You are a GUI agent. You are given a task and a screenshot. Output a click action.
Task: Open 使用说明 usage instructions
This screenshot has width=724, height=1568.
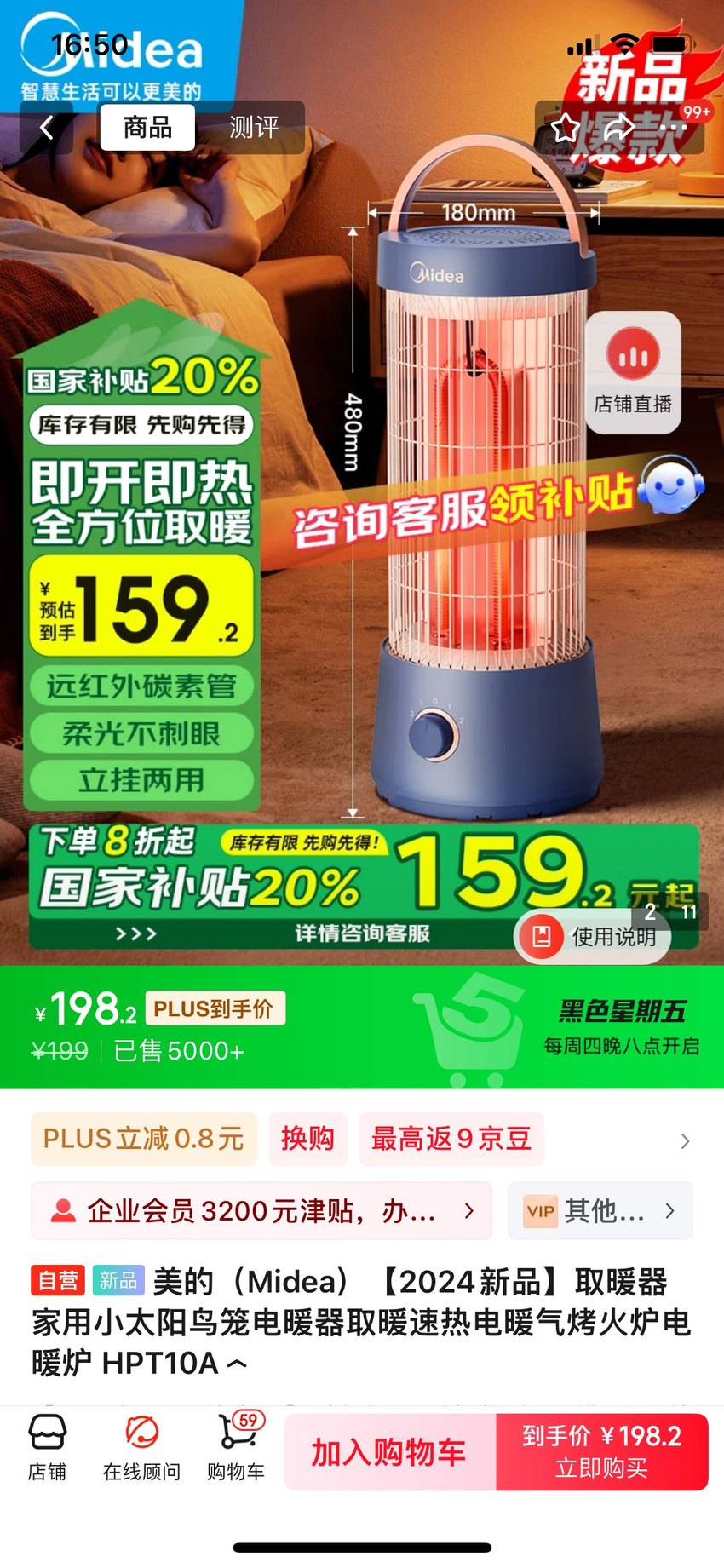[594, 937]
